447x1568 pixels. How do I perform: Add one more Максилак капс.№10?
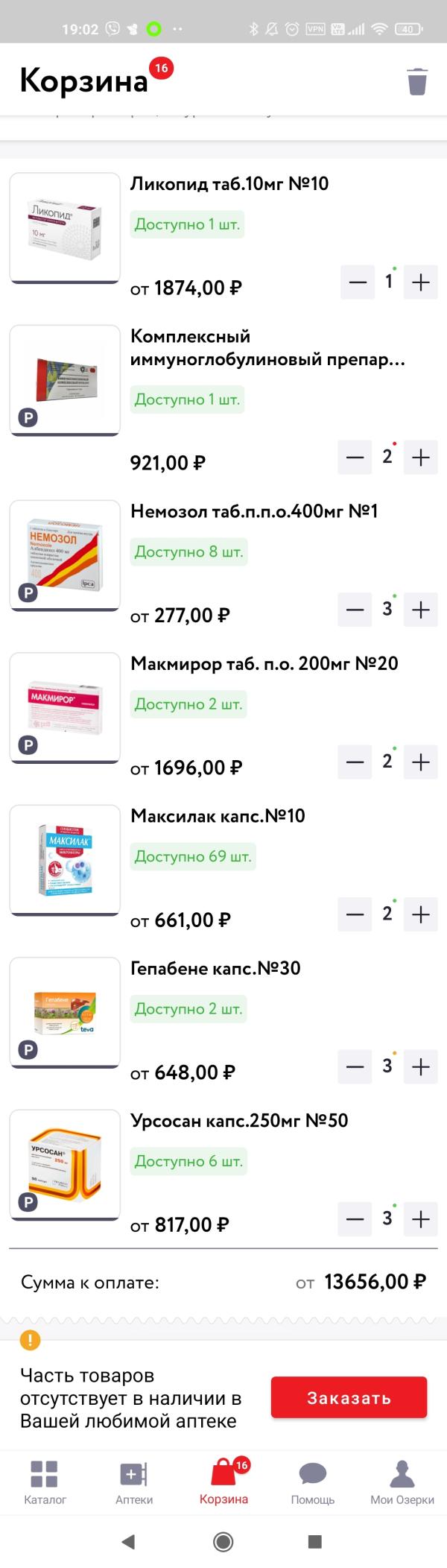click(421, 914)
